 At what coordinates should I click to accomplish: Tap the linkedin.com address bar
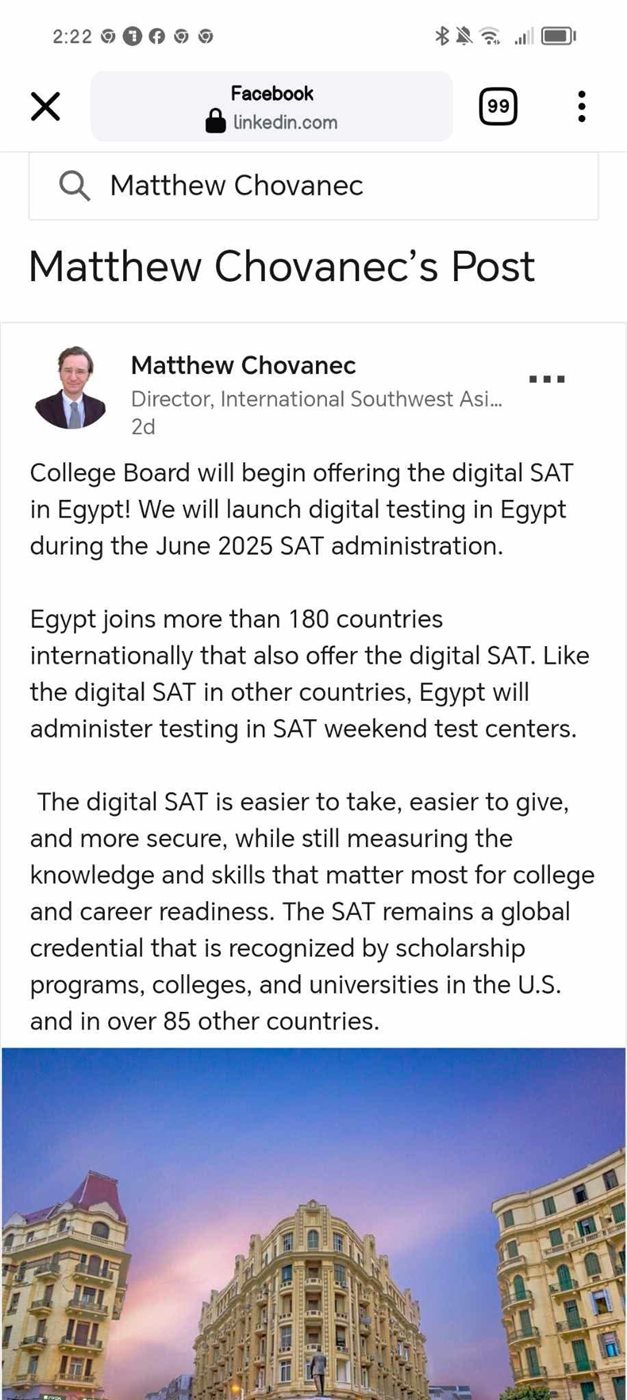pos(271,106)
